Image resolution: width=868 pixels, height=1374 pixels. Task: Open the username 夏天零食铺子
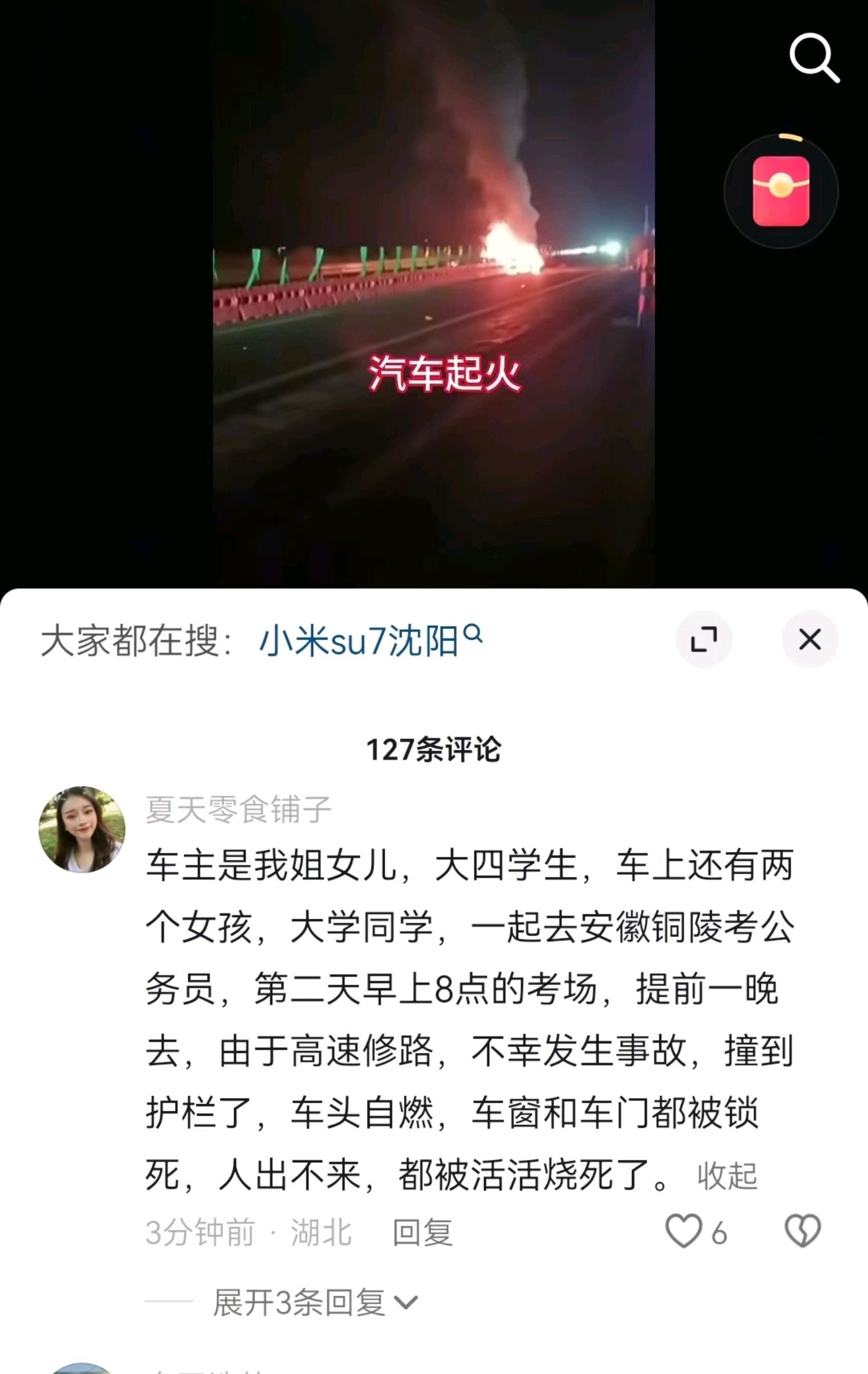click(238, 809)
